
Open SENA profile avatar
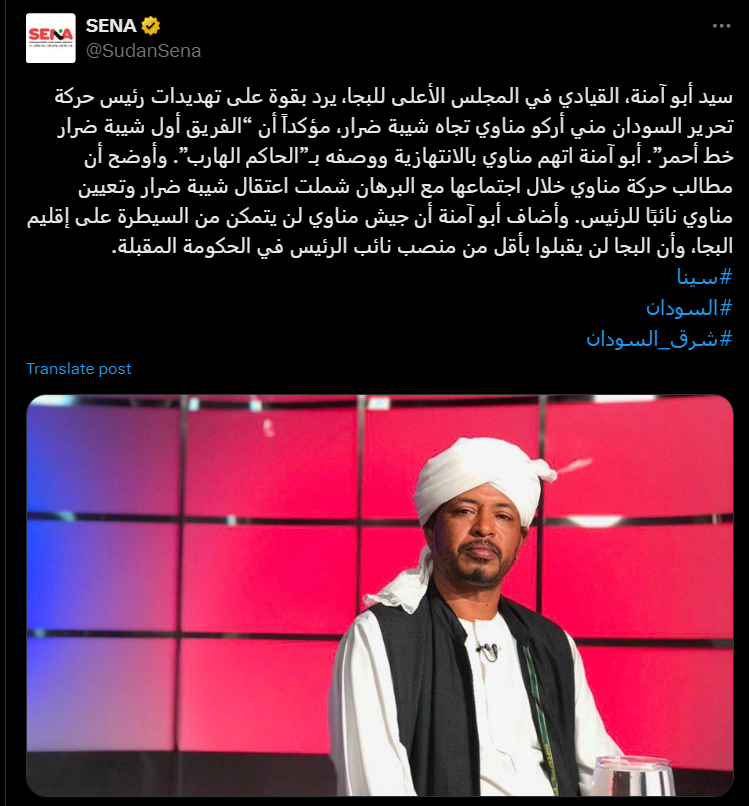pos(51,38)
